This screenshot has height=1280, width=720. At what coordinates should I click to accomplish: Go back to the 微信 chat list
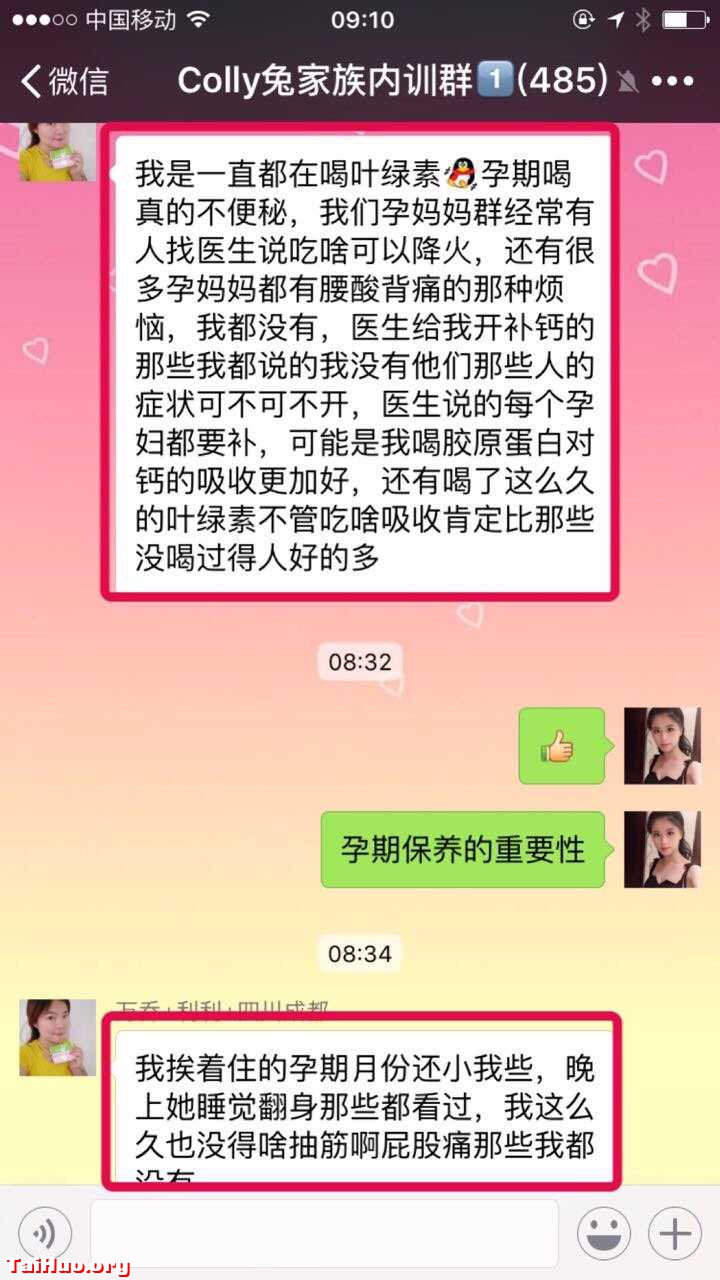(x=64, y=81)
